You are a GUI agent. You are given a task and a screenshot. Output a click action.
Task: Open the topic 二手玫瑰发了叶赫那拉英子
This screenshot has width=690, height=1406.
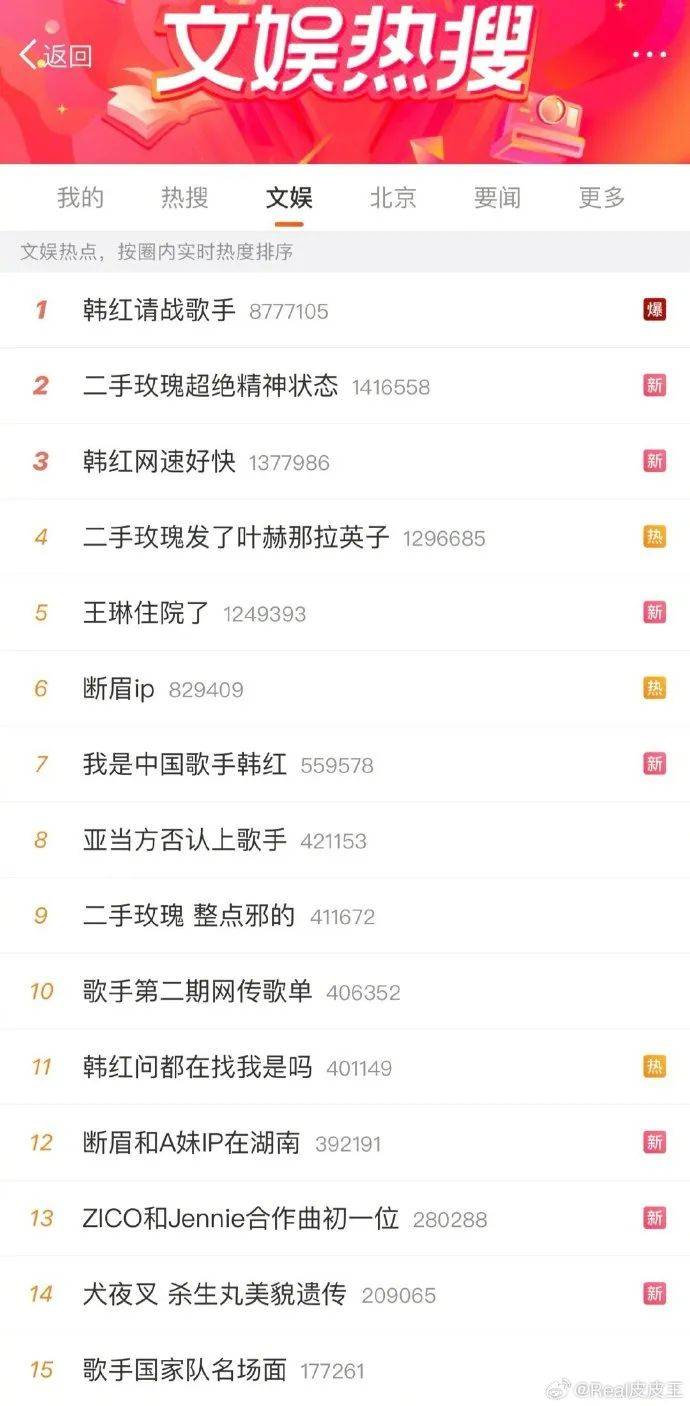tap(236, 538)
